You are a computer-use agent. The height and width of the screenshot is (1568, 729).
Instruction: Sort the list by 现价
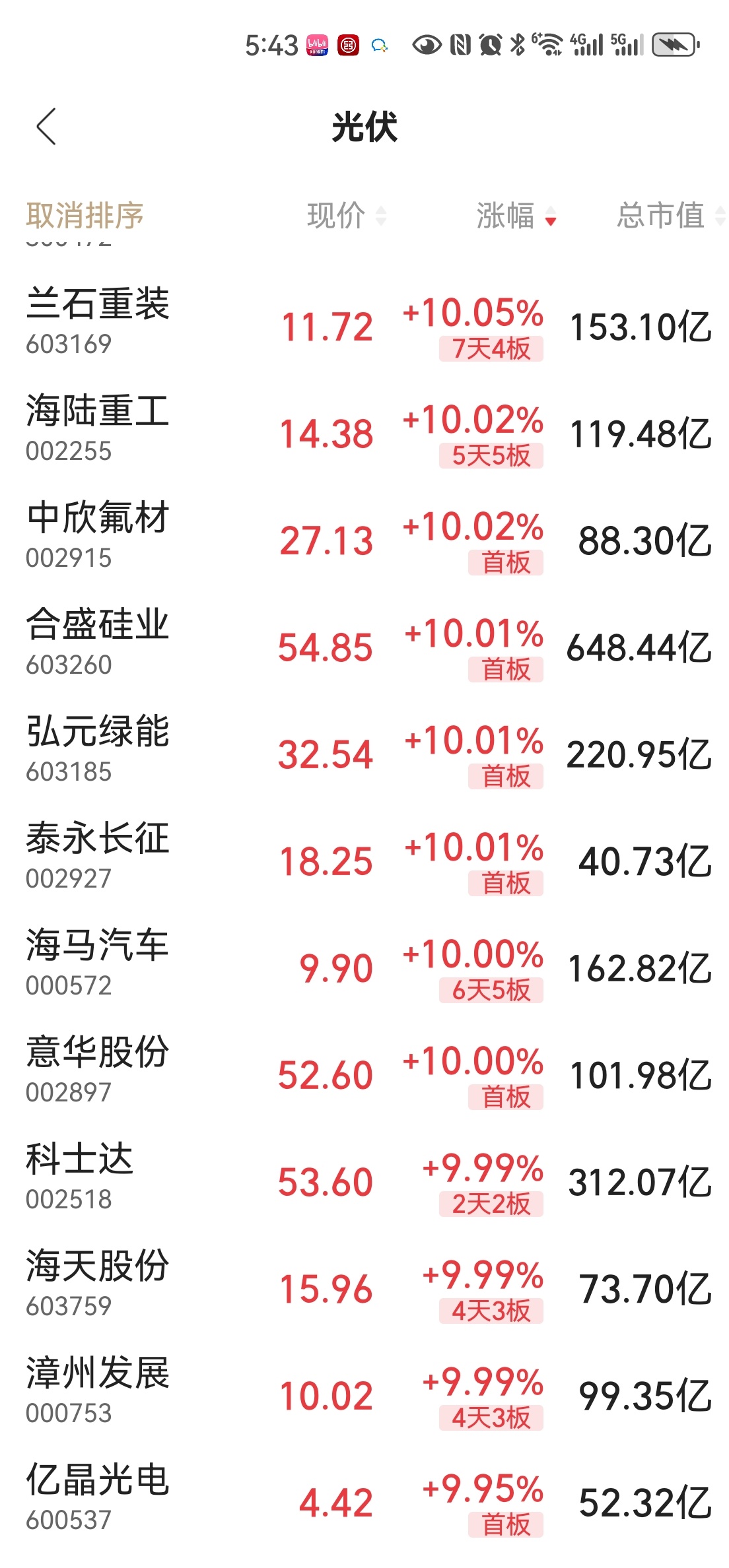[x=346, y=216]
